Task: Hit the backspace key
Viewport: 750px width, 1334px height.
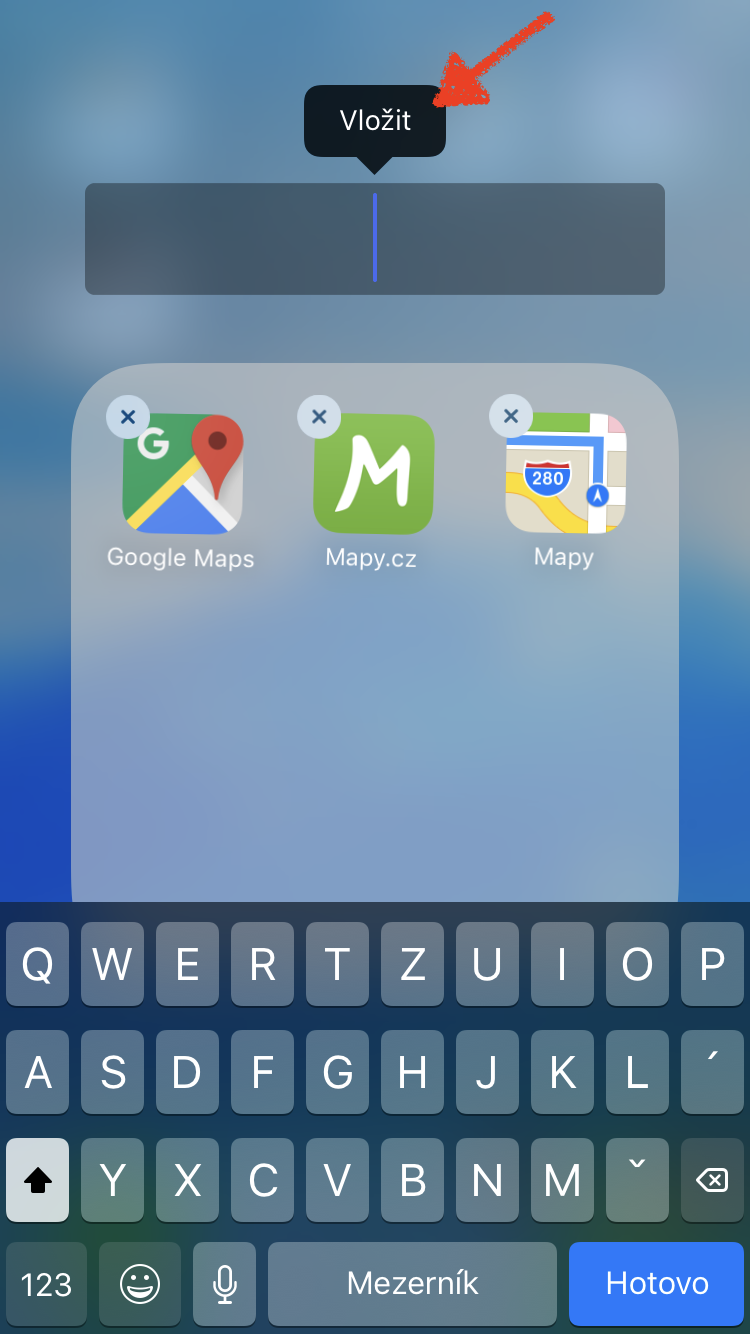Action: (712, 1180)
